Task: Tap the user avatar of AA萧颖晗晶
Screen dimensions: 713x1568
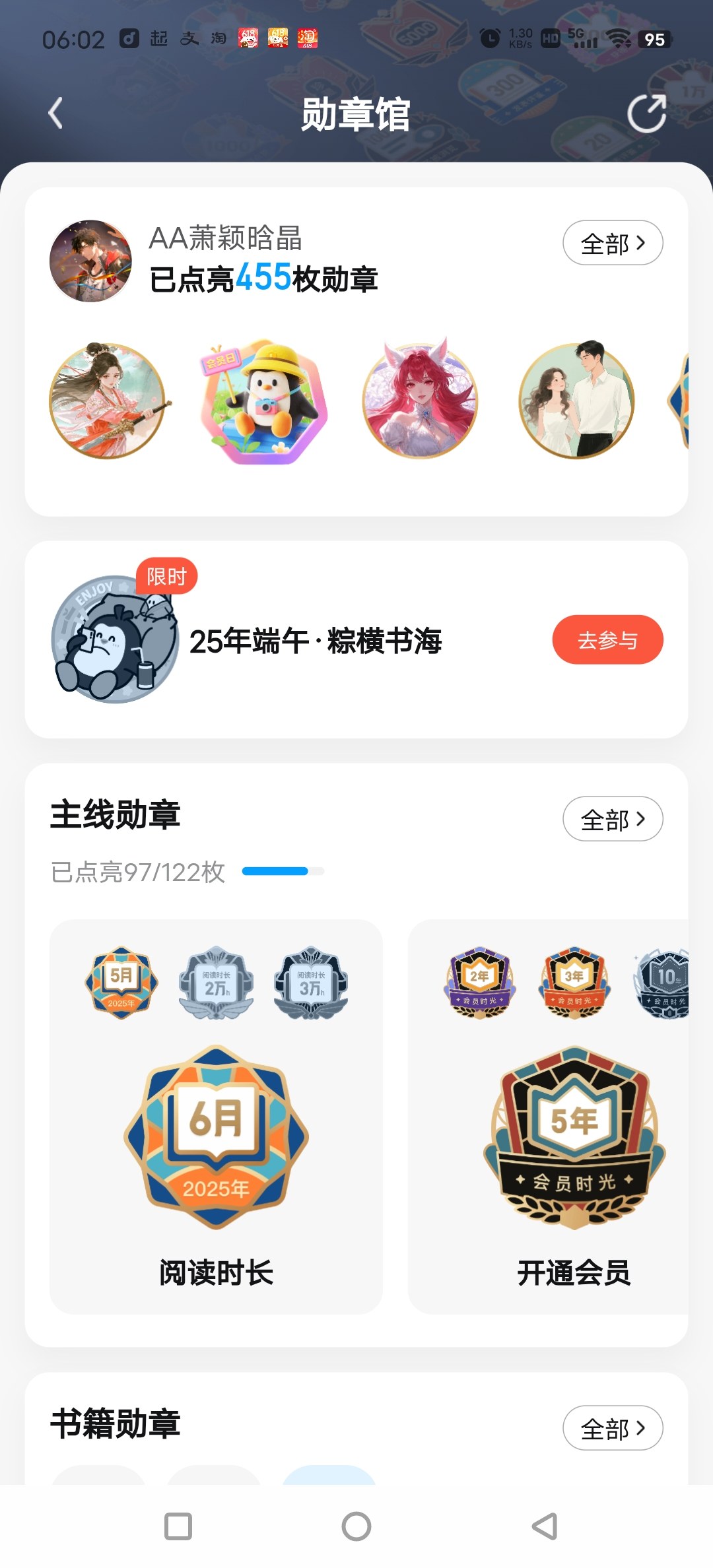Action: click(x=90, y=261)
